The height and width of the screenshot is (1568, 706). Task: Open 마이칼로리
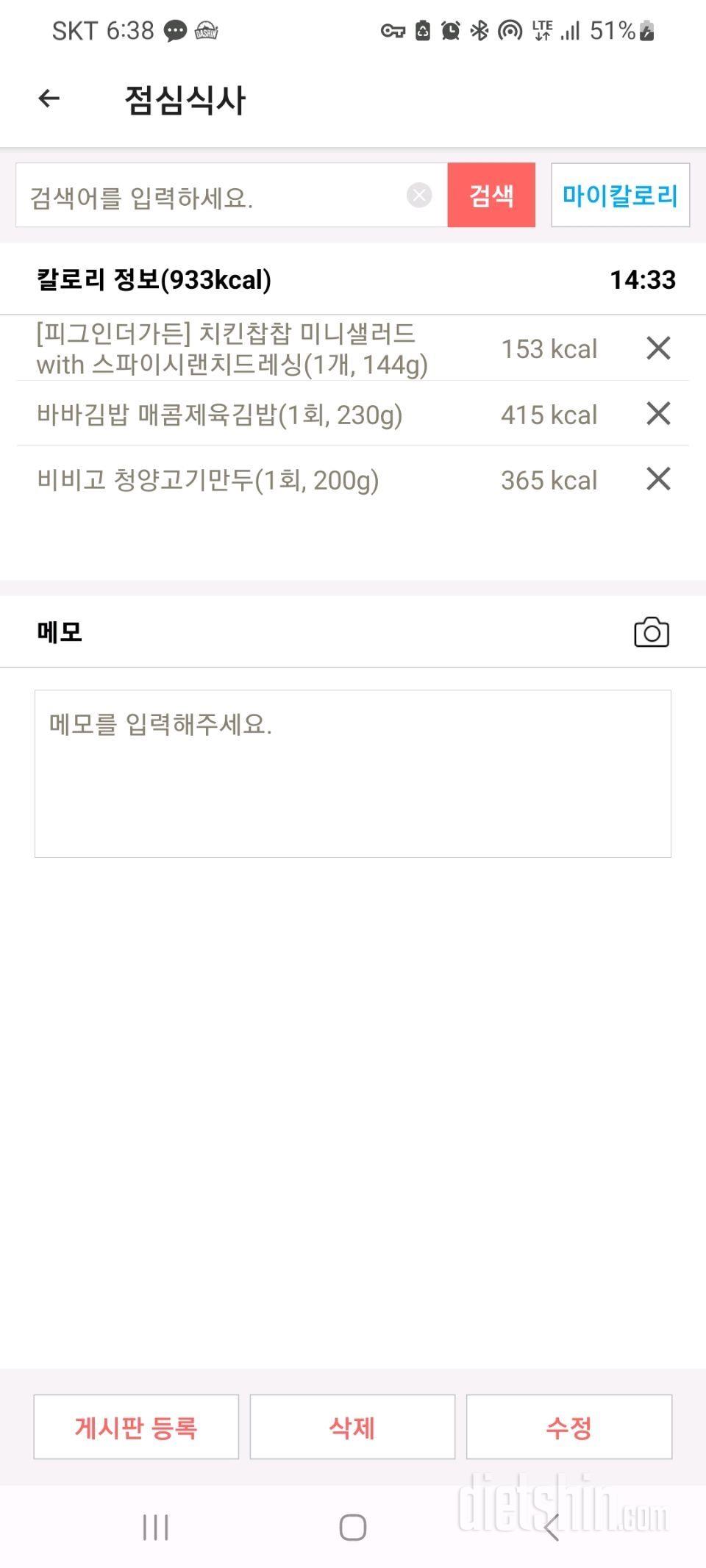tap(620, 196)
